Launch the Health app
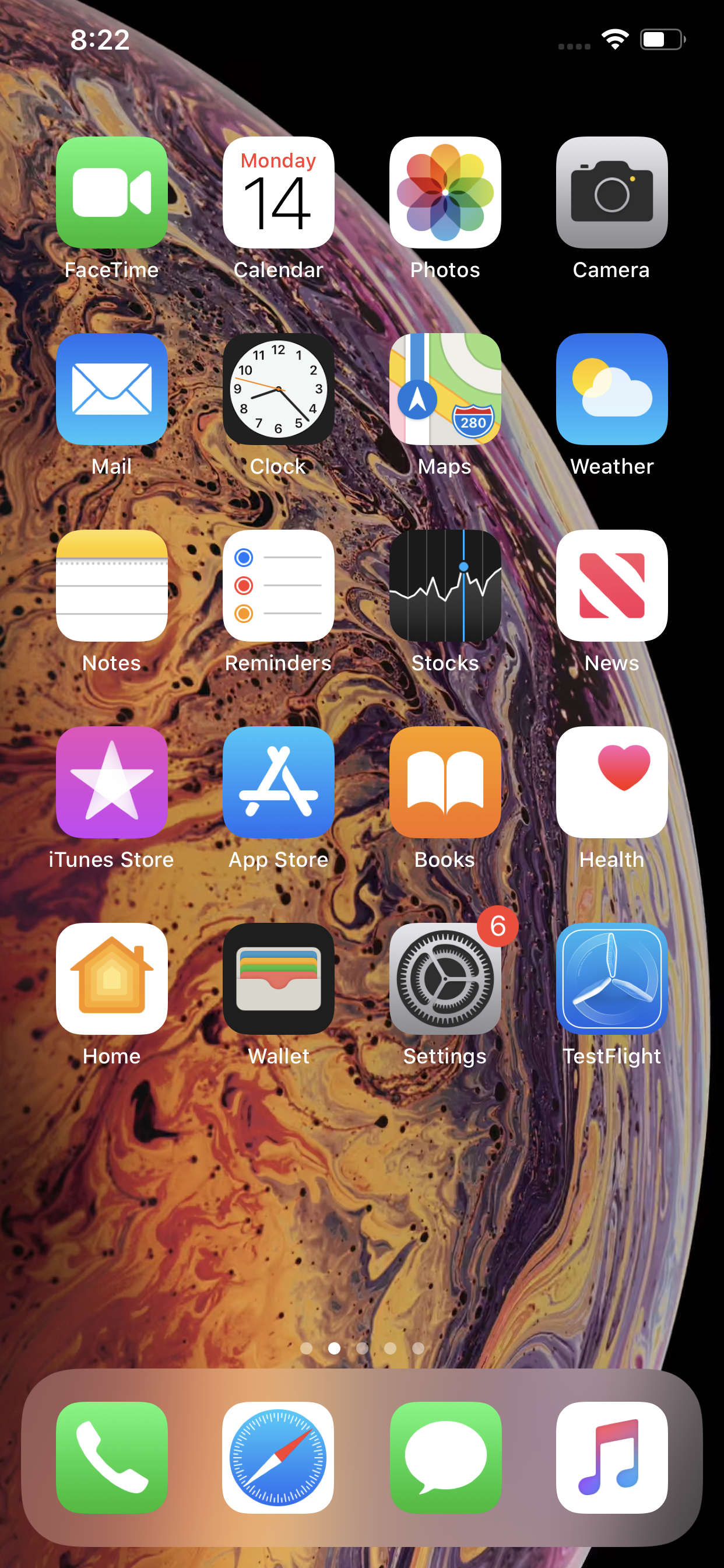The image size is (724, 1568). point(611,782)
